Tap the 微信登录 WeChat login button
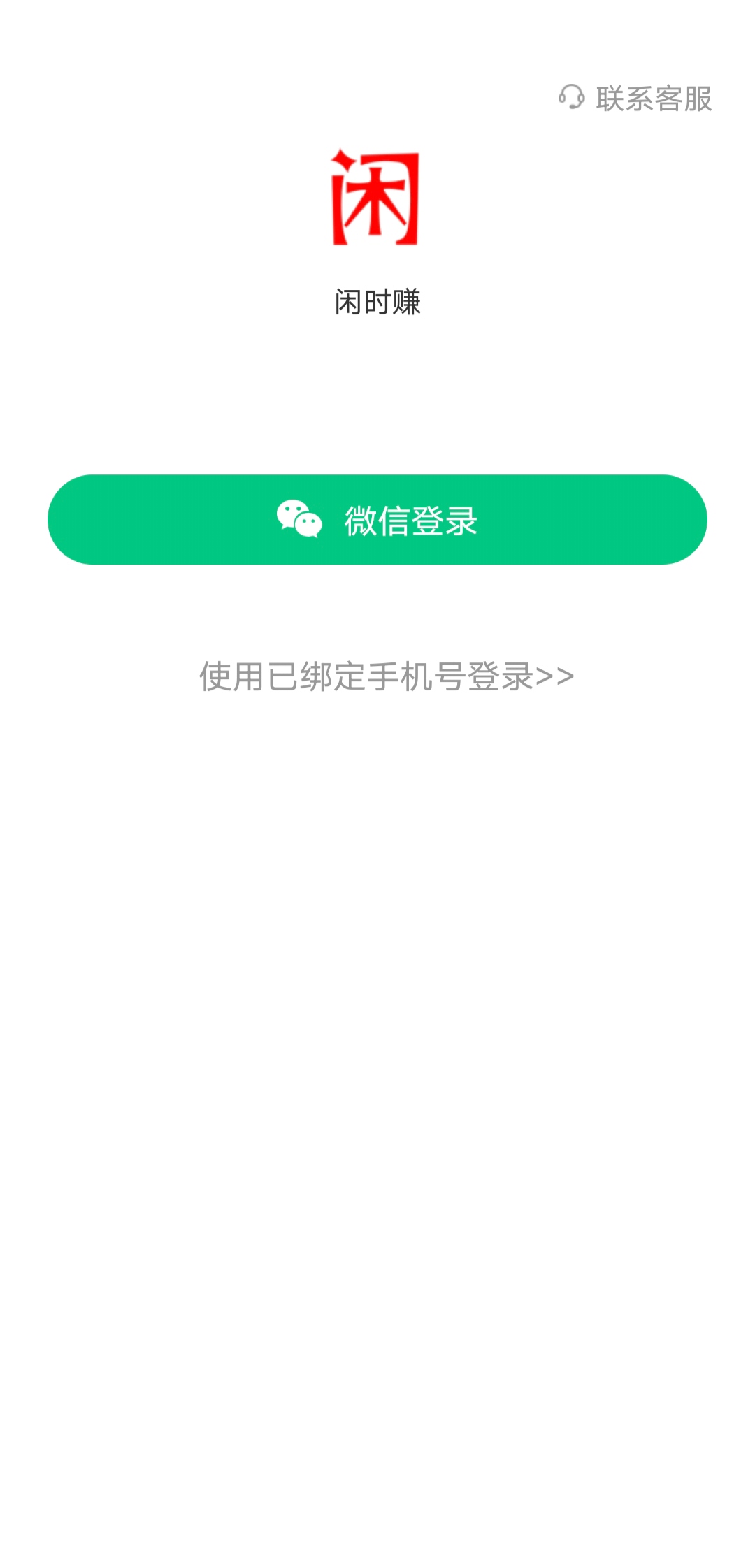The width and height of the screenshot is (755, 1568). 377,519
